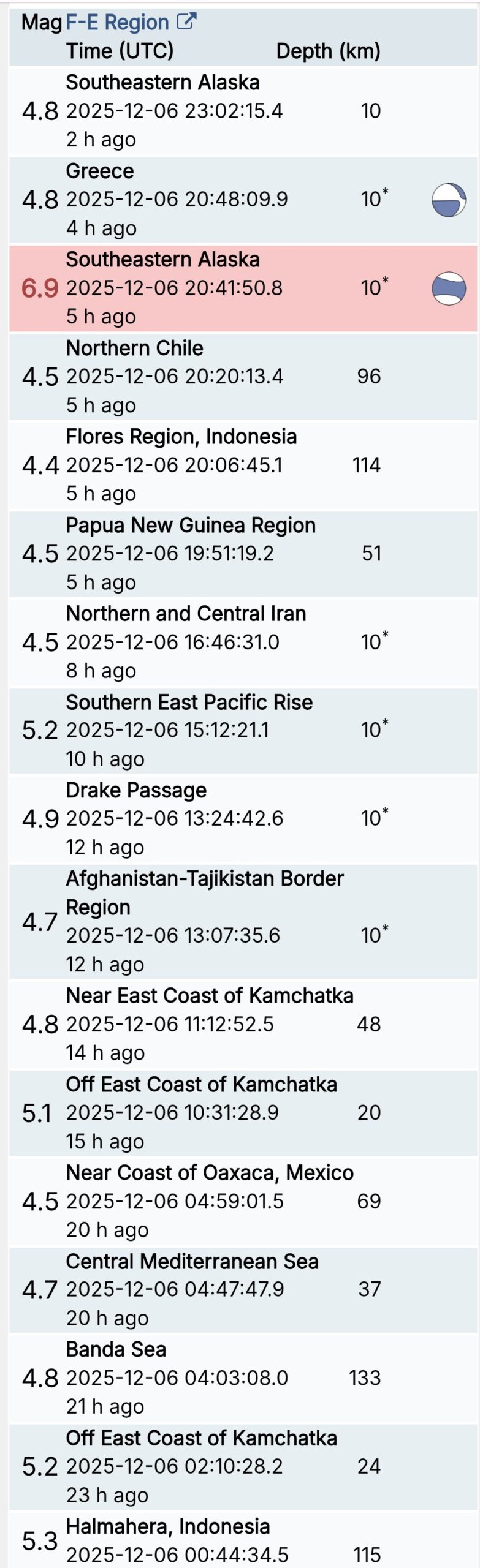
Task: Open the Near Coast of Oaxaca, Mexico earthquake
Action: 209,1173
